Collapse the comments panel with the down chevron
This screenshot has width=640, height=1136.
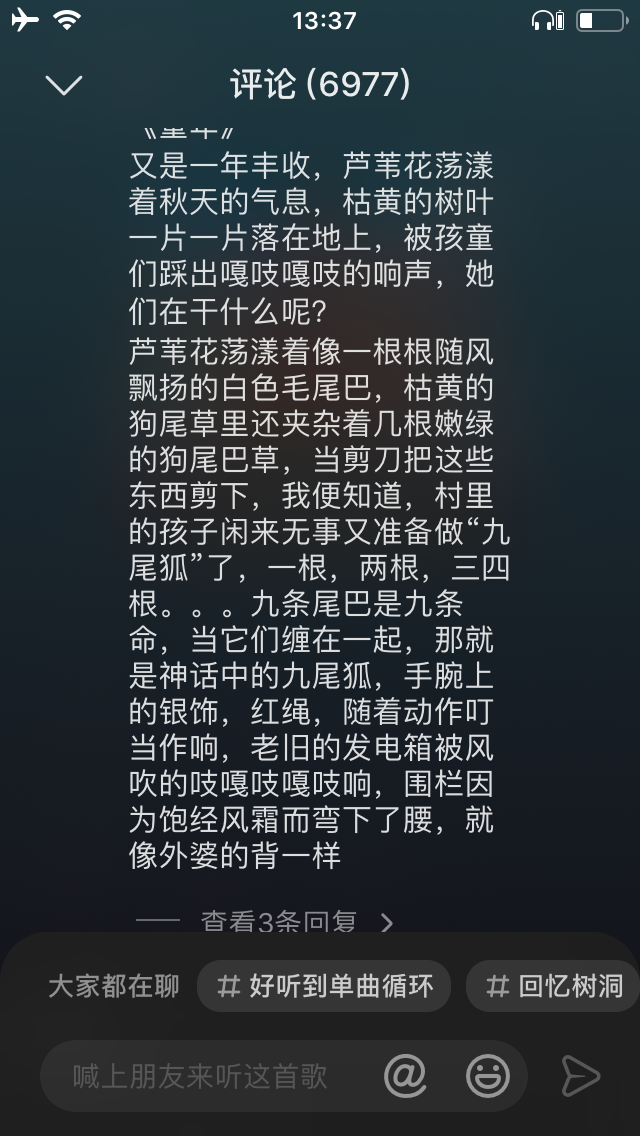(x=64, y=85)
